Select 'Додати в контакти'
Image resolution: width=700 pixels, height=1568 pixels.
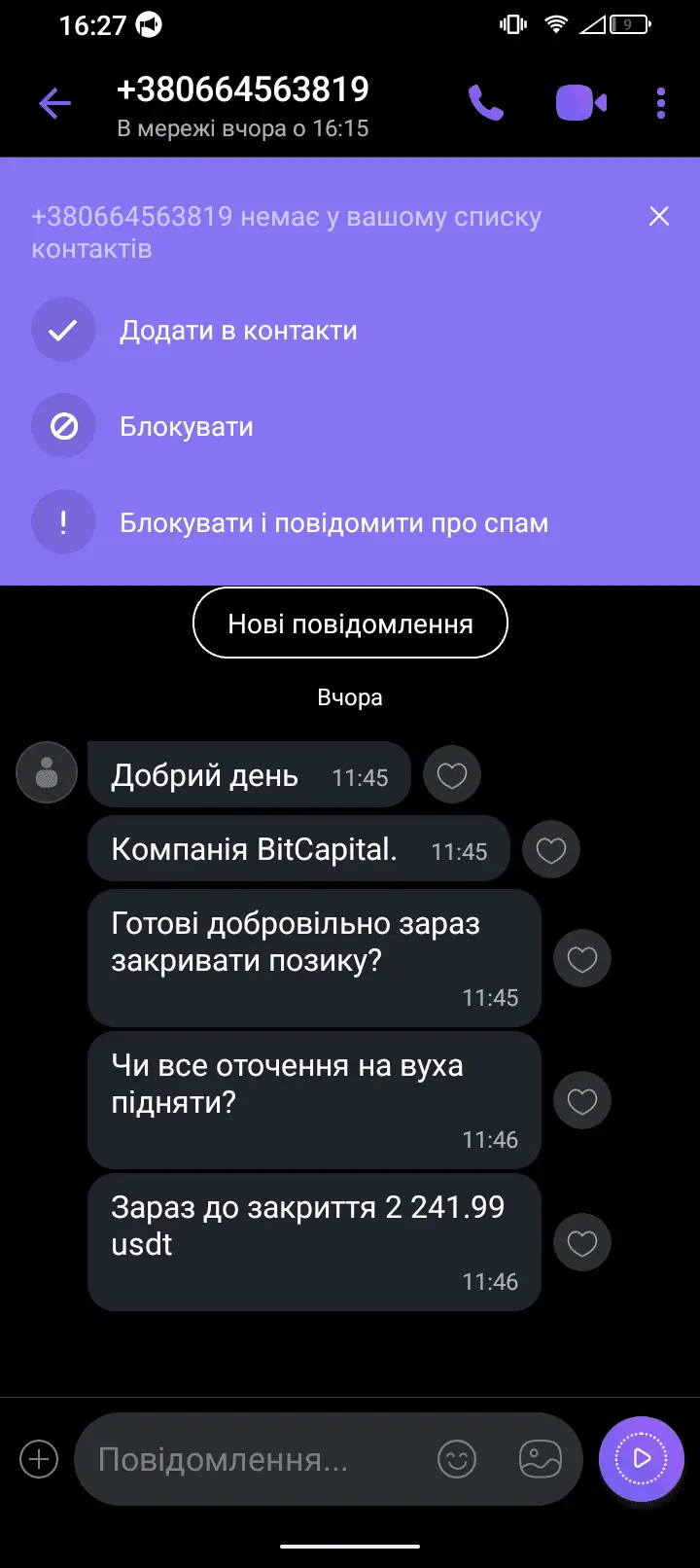238,331
